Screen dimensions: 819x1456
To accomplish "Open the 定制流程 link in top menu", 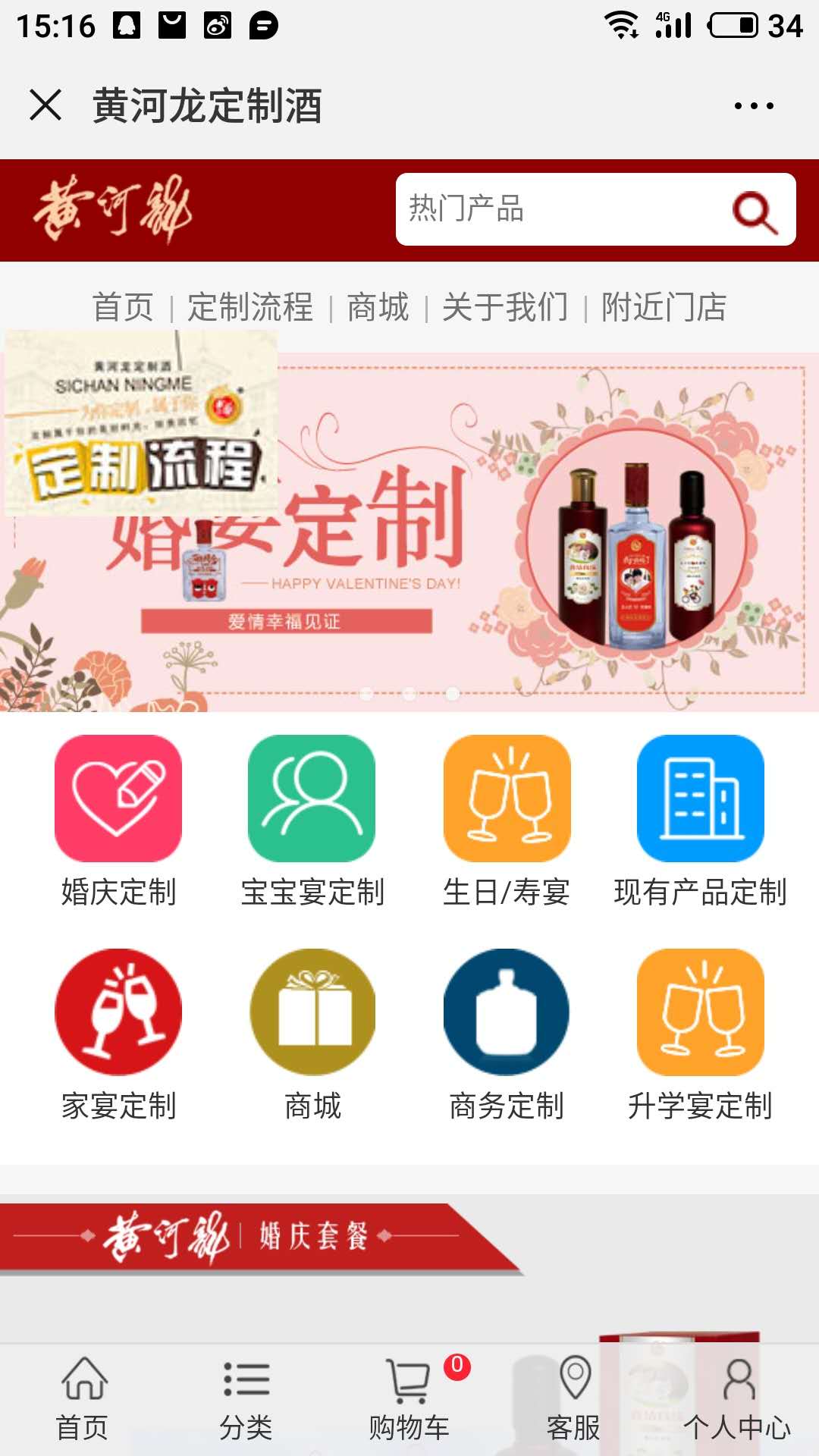I will [249, 307].
